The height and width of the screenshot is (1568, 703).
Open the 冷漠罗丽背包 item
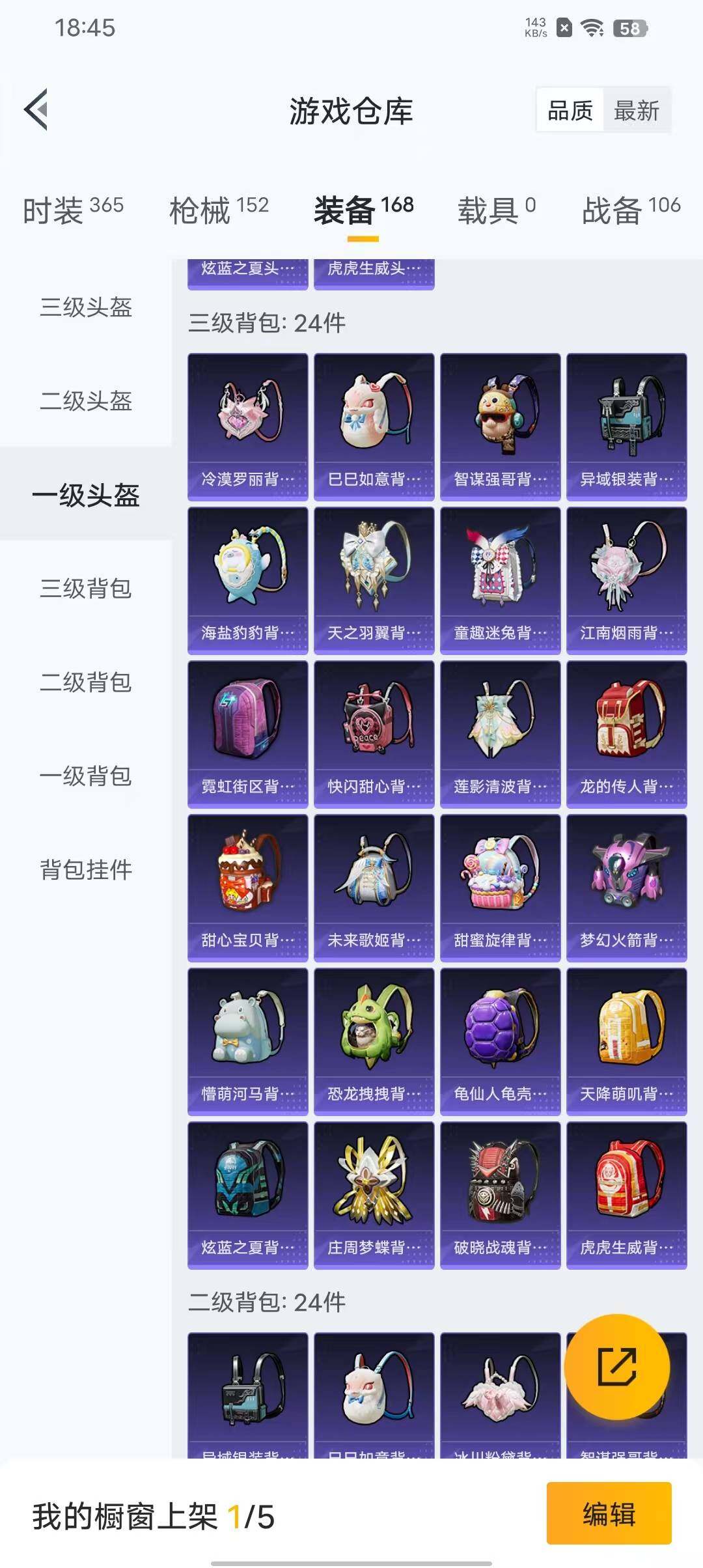[247, 427]
